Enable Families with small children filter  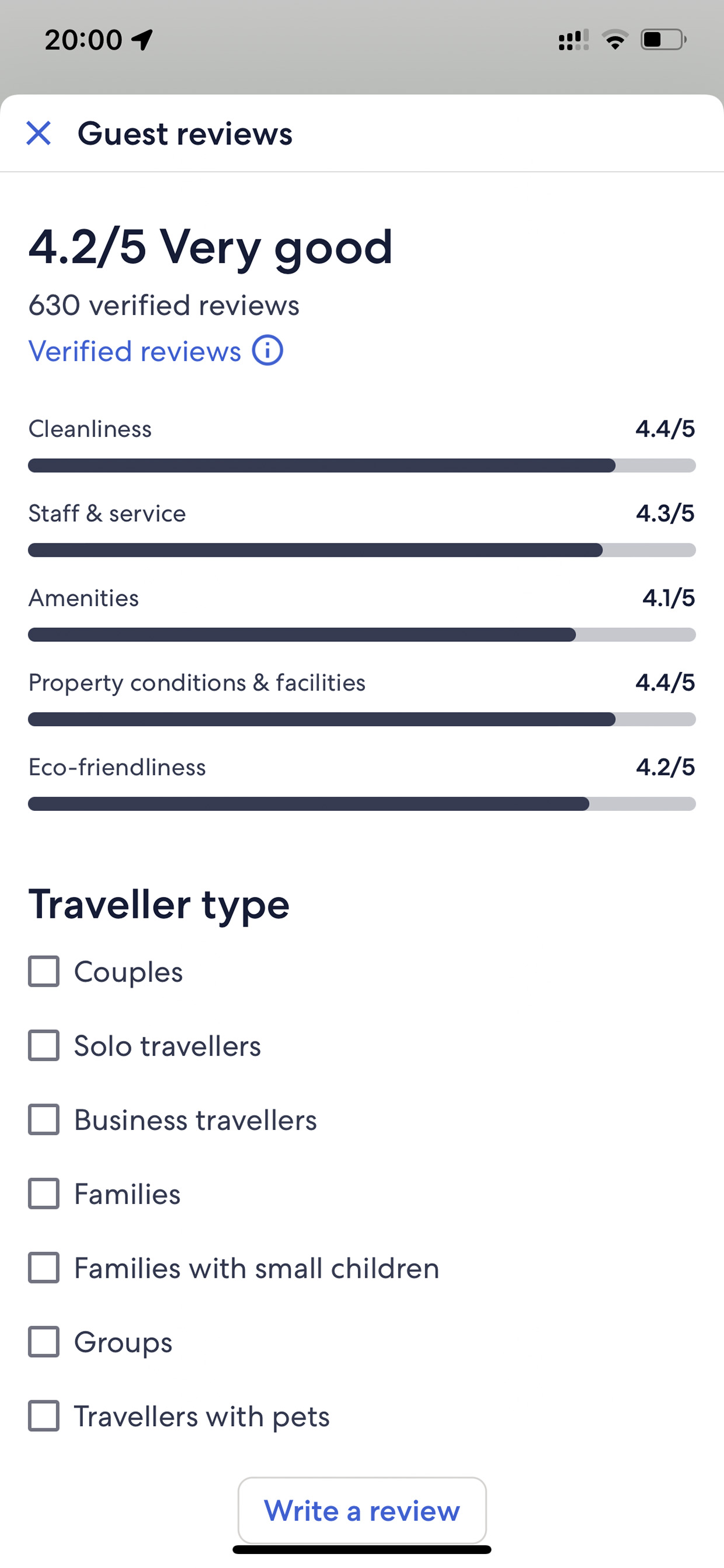click(x=44, y=1268)
